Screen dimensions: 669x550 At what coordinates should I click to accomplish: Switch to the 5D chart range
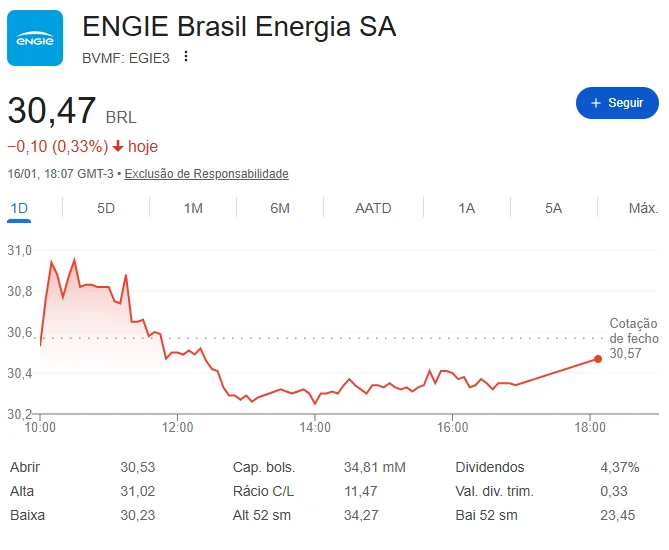tap(106, 208)
